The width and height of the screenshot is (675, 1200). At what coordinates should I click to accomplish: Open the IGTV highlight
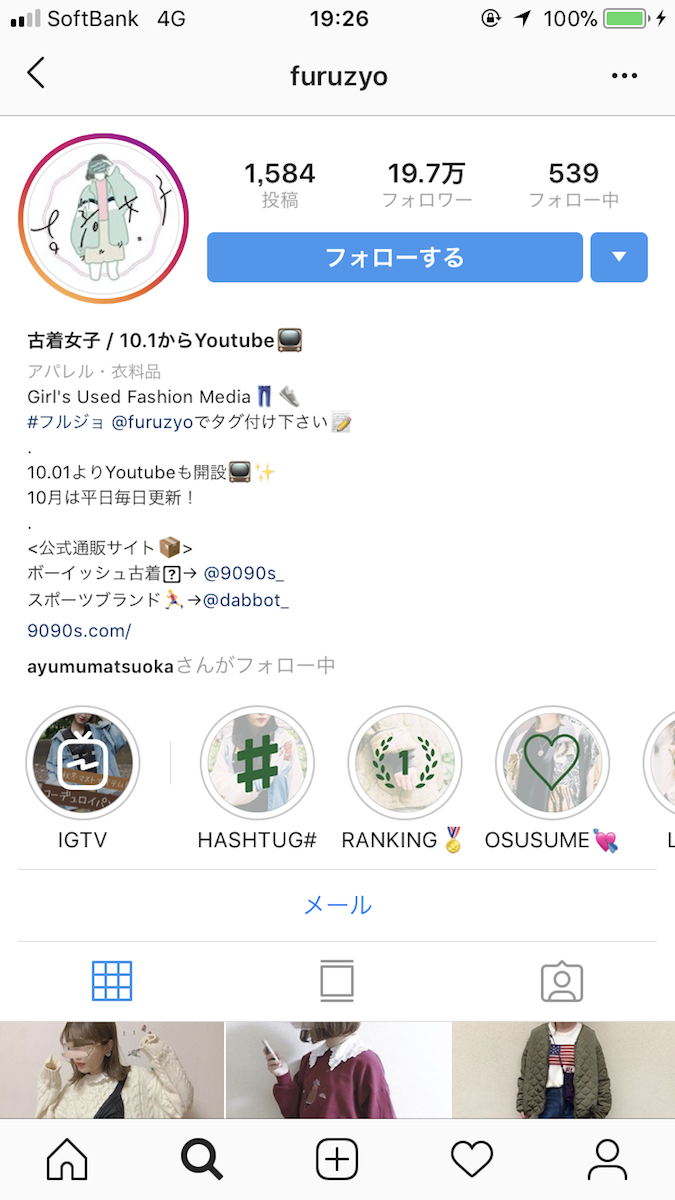click(83, 764)
